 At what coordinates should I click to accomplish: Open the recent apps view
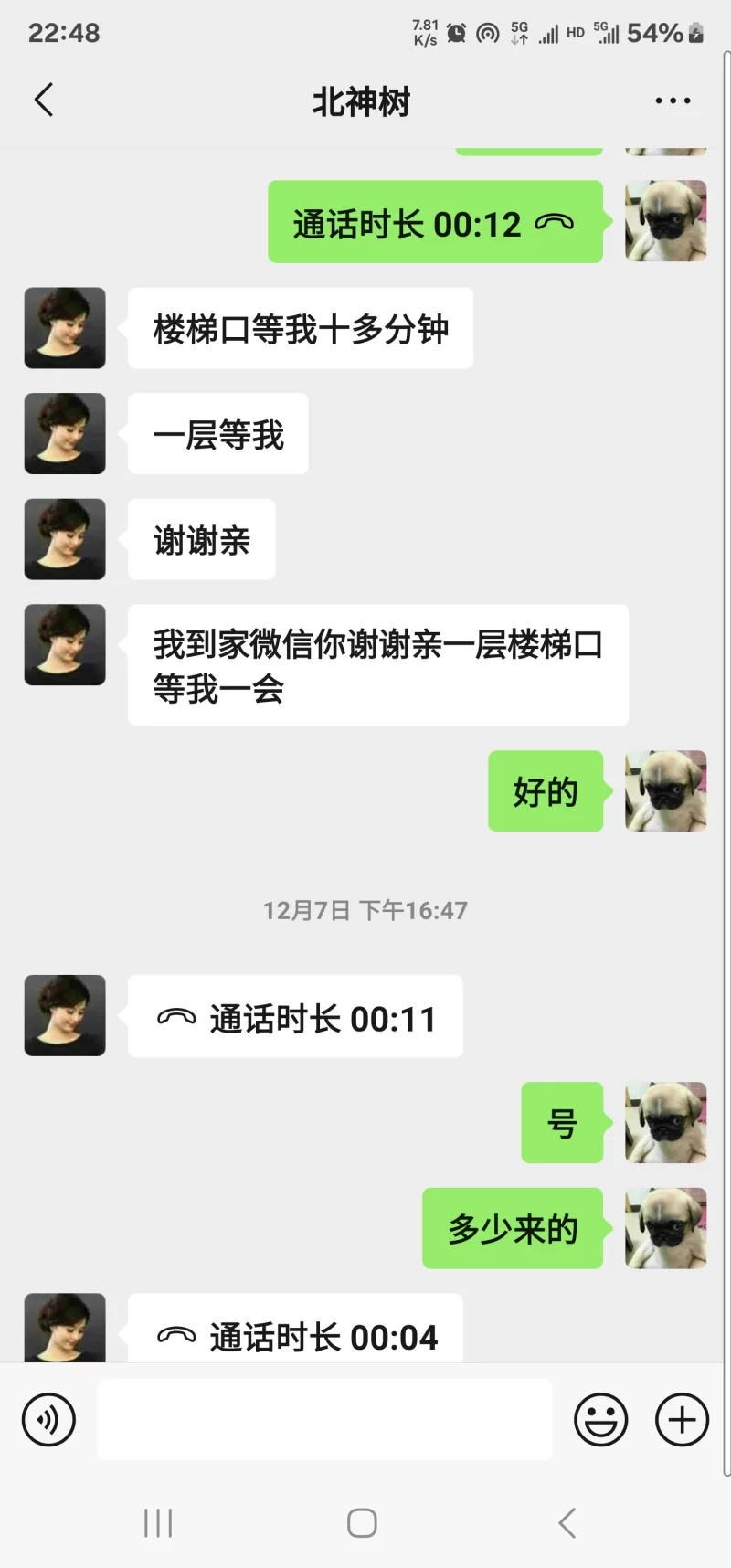[158, 1522]
